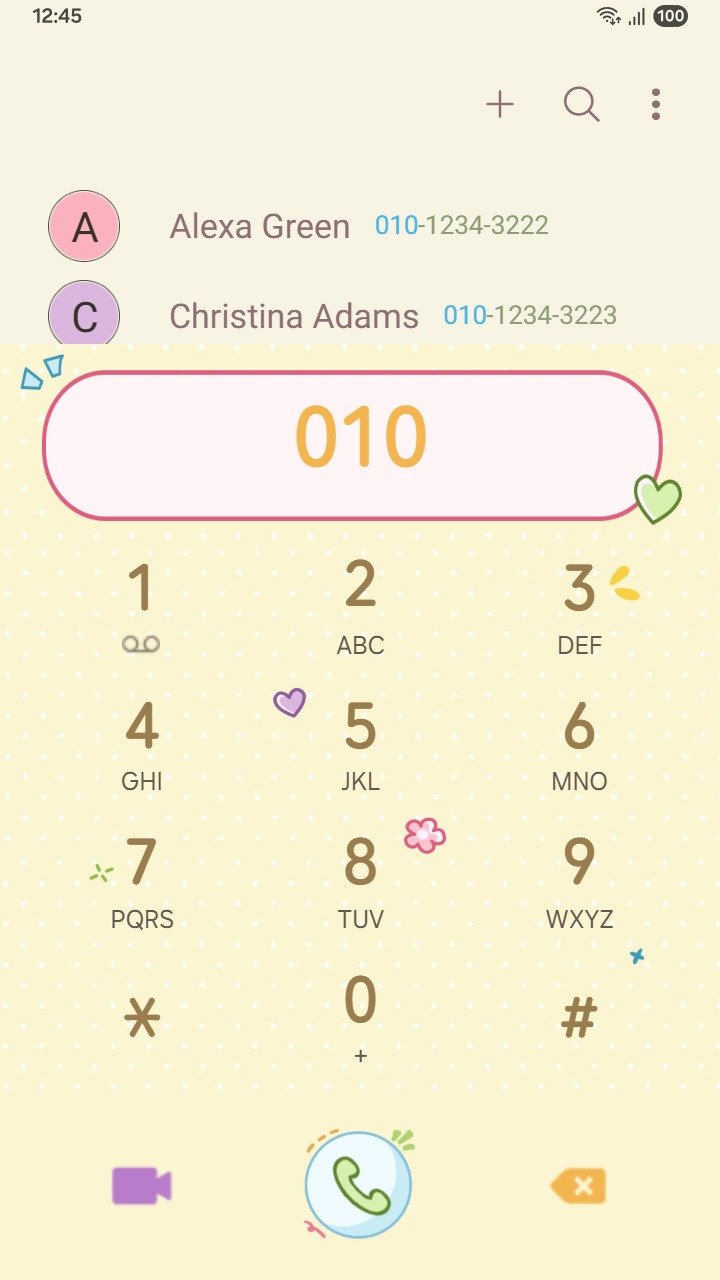The image size is (720, 1280).
Task: Open the search magnifier
Action: [581, 104]
